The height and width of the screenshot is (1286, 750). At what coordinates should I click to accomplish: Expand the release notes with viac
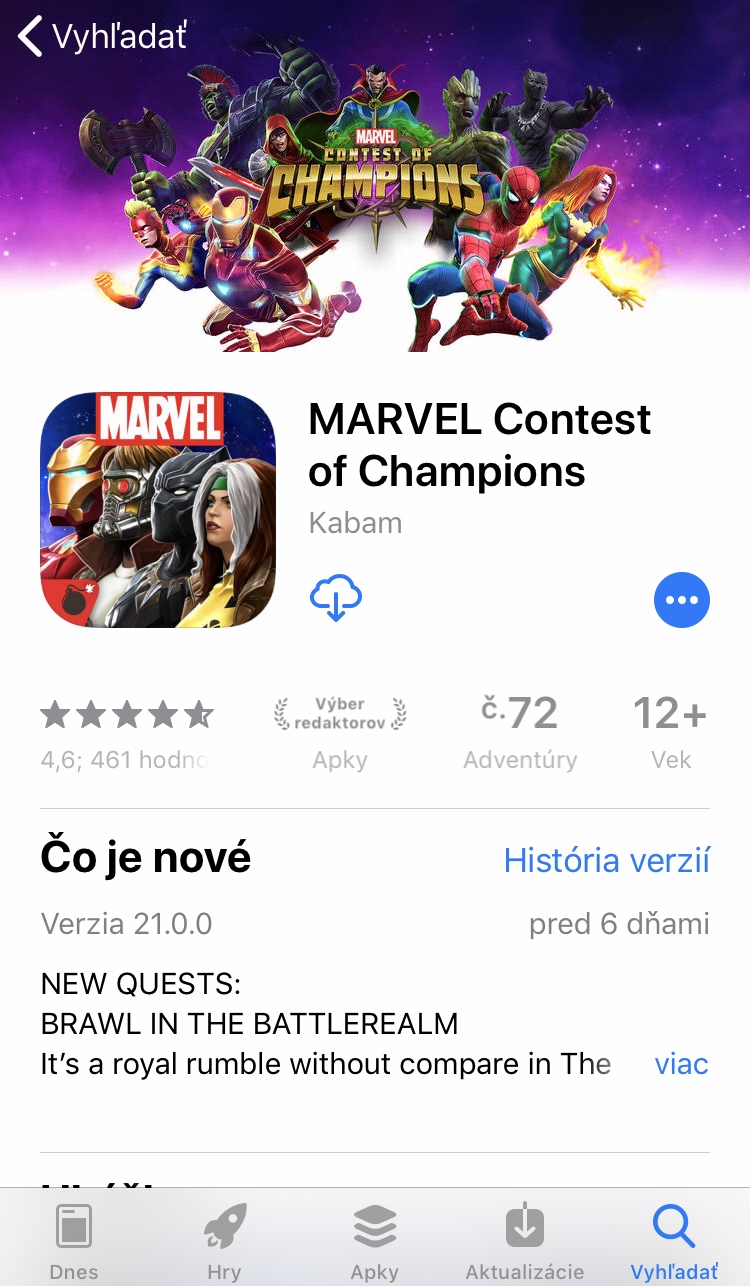[682, 1063]
